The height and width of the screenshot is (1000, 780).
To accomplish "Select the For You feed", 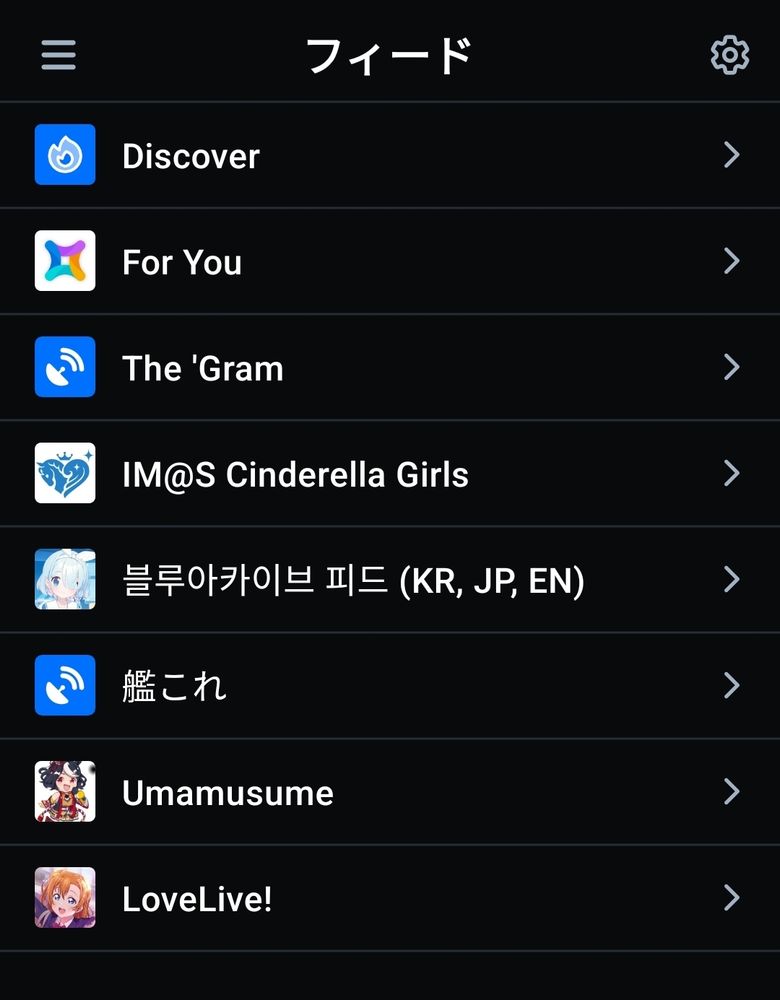I will (x=390, y=262).
